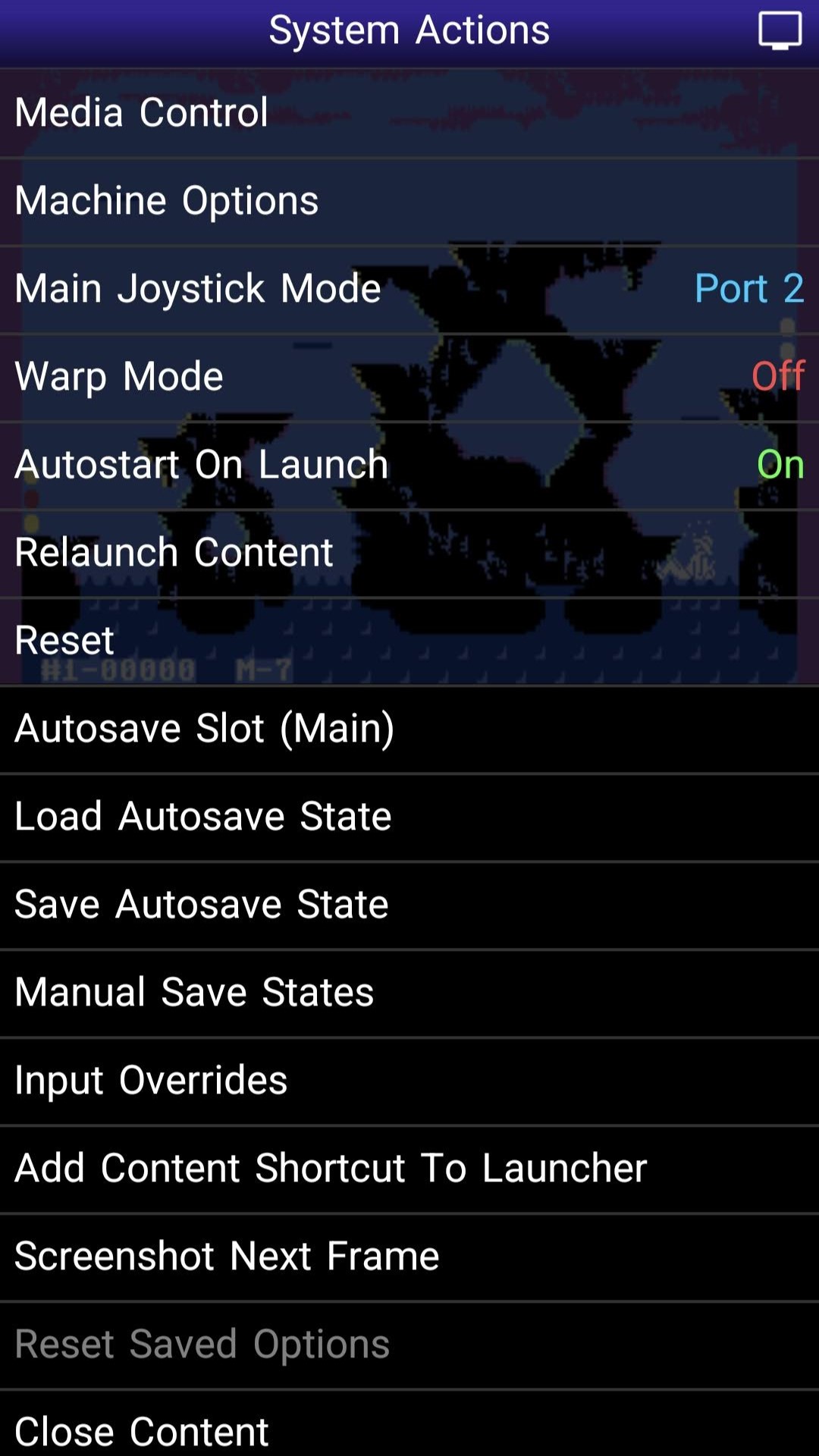Viewport: 819px width, 1456px height.
Task: Open Input Overrides
Action: [x=409, y=1081]
